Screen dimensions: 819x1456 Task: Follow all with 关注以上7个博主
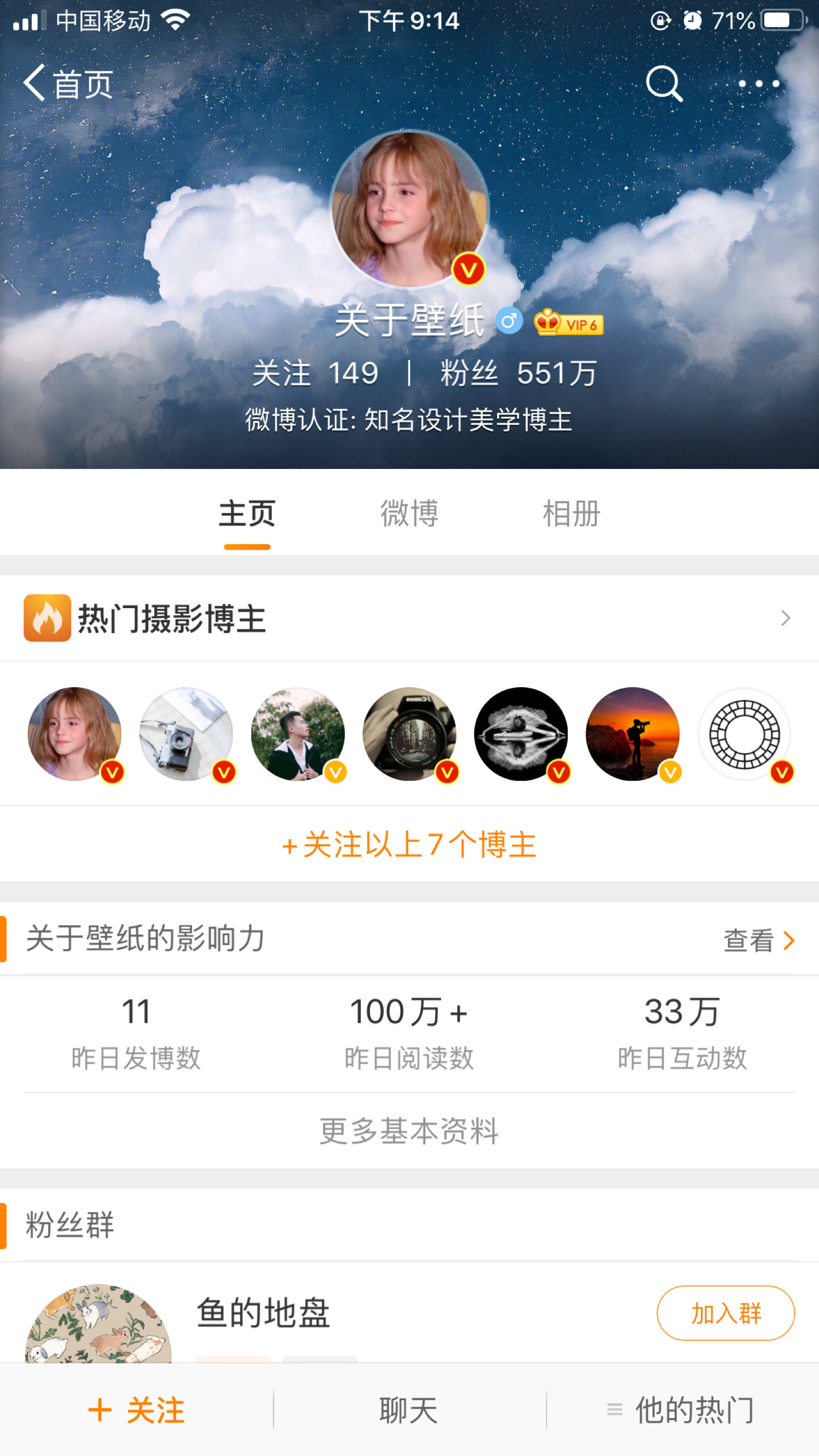pyautogui.click(x=409, y=844)
